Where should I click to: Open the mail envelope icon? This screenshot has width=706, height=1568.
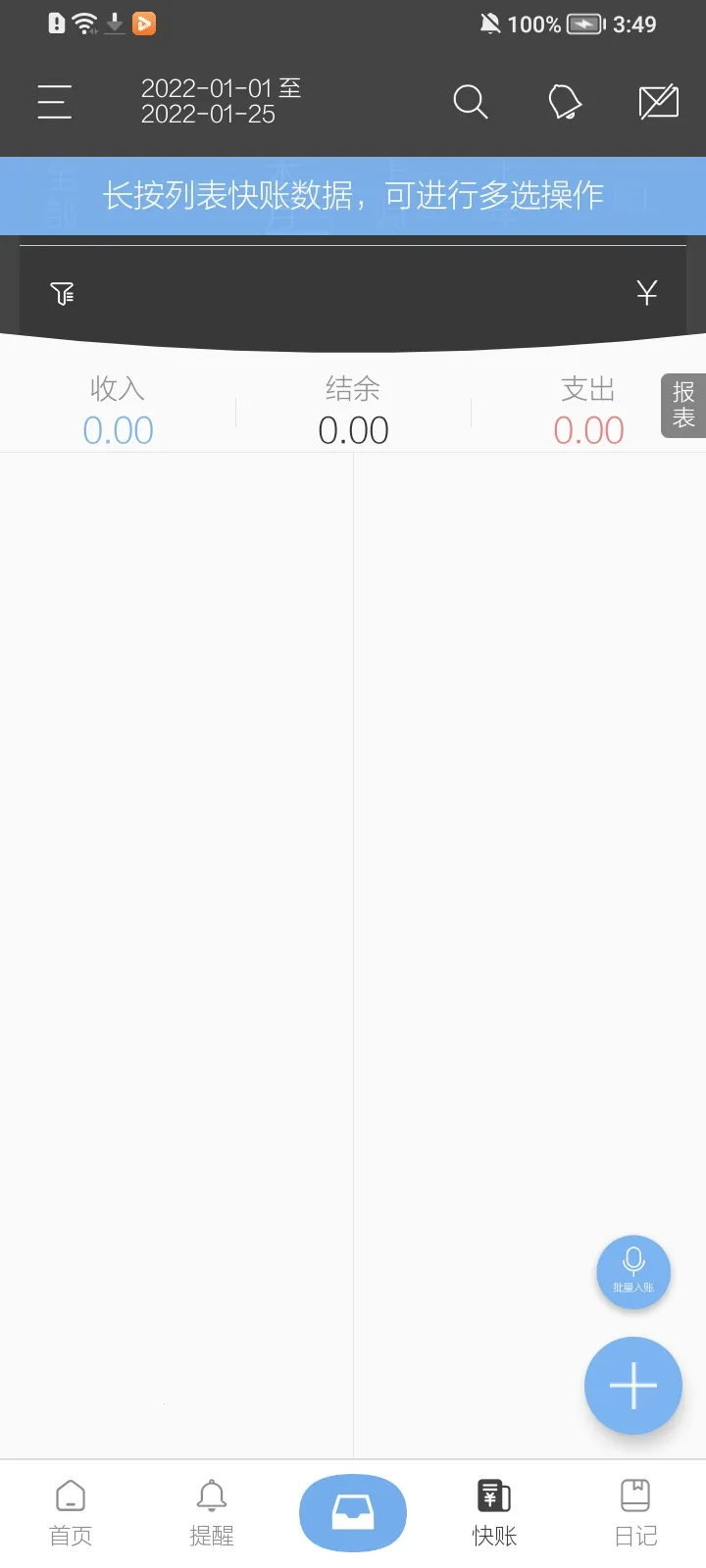point(658,102)
